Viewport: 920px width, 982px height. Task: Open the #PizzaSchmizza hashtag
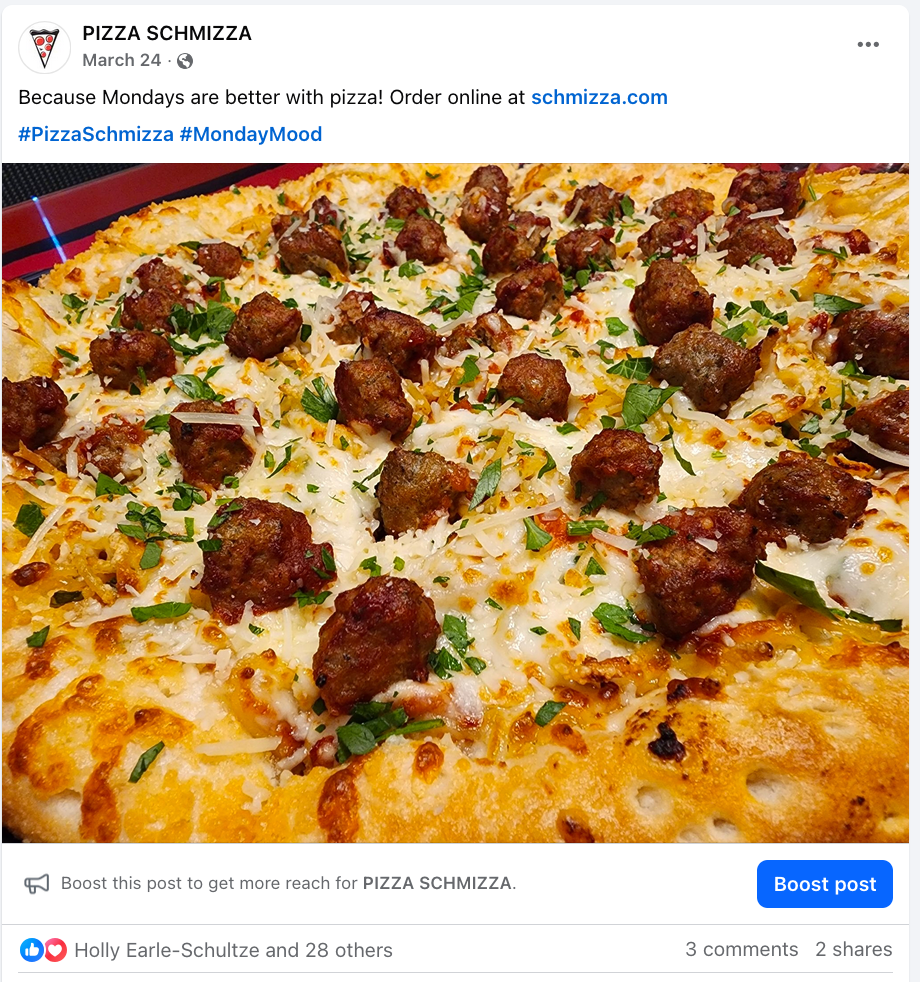tap(96, 133)
